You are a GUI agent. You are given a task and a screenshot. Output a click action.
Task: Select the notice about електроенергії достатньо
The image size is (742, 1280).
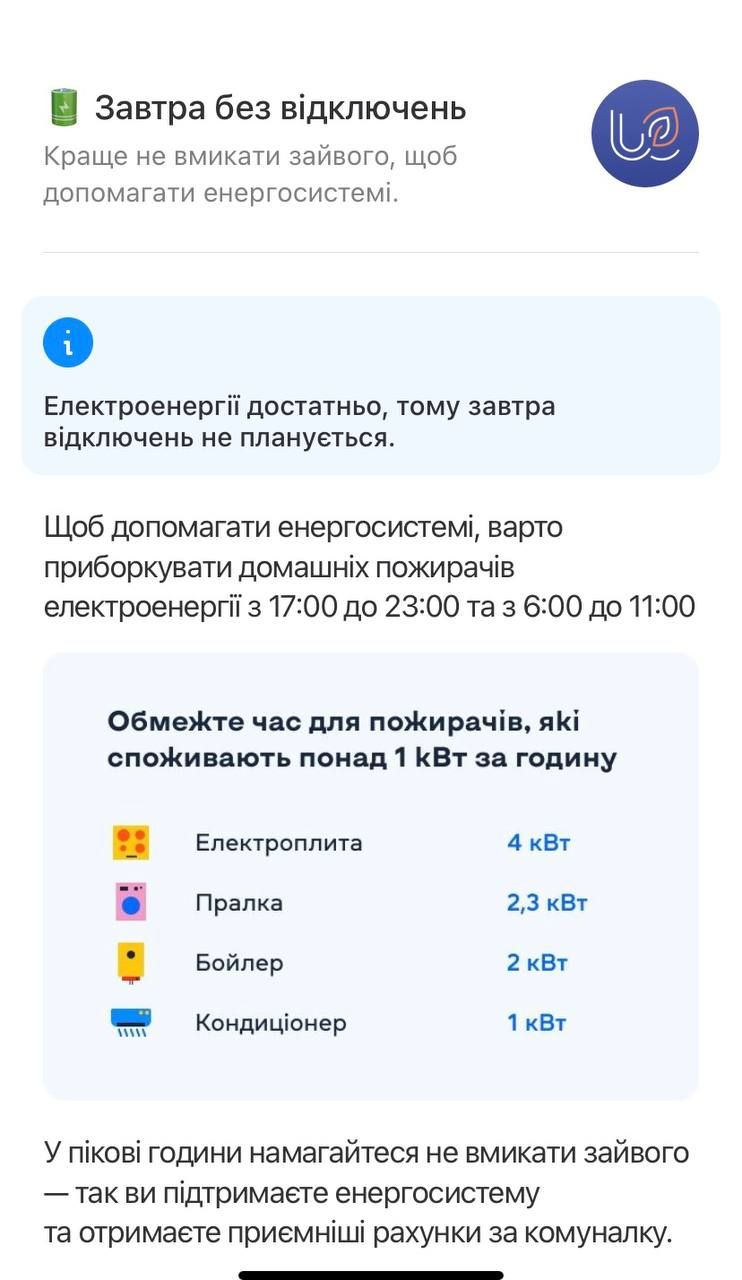pyautogui.click(x=300, y=418)
